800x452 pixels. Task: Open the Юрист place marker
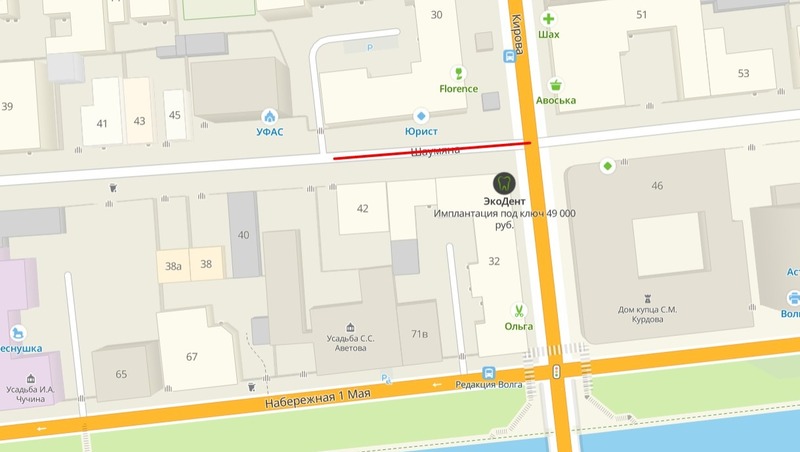pos(422,116)
